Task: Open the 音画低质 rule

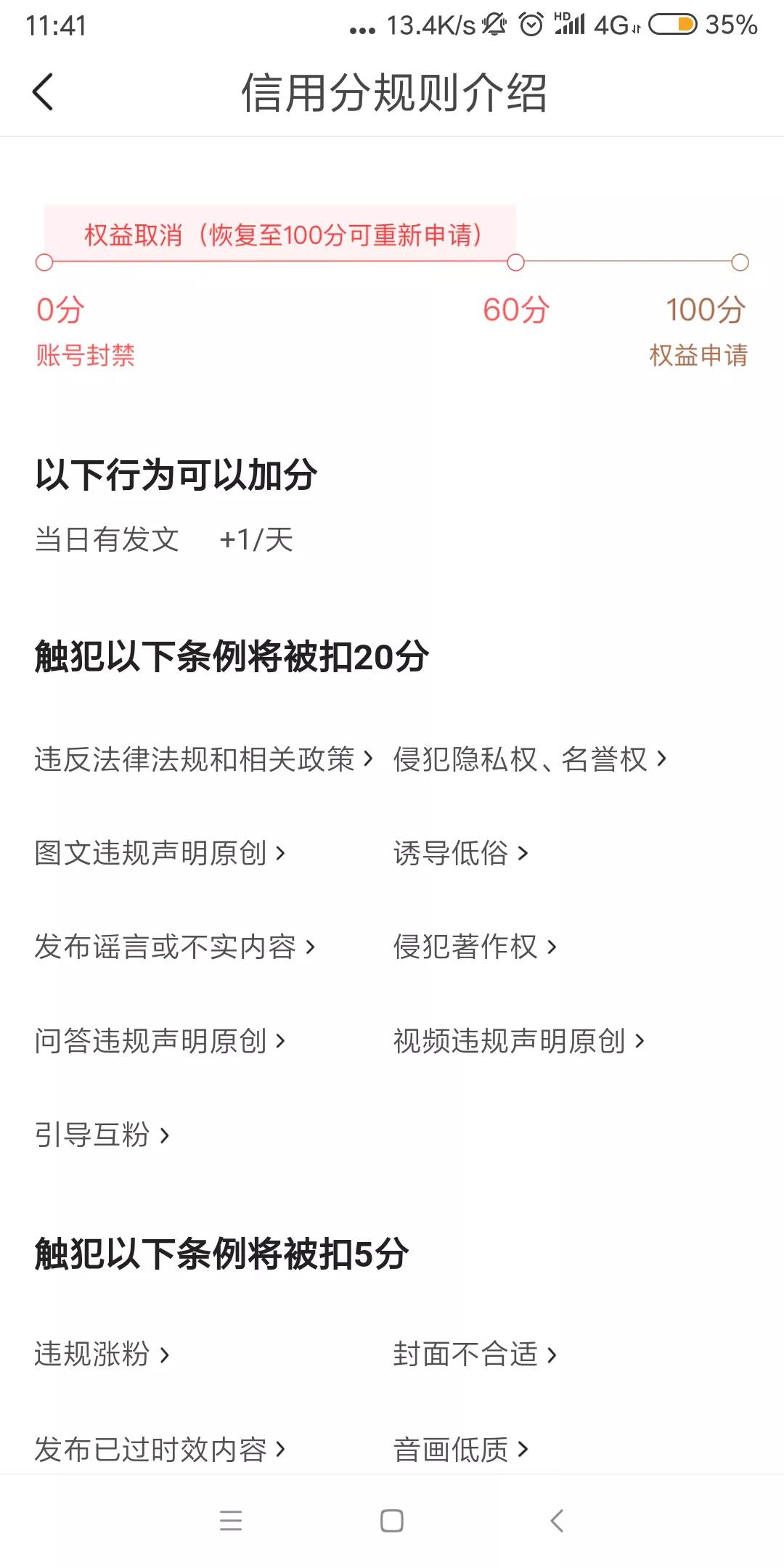Action: click(x=460, y=1450)
